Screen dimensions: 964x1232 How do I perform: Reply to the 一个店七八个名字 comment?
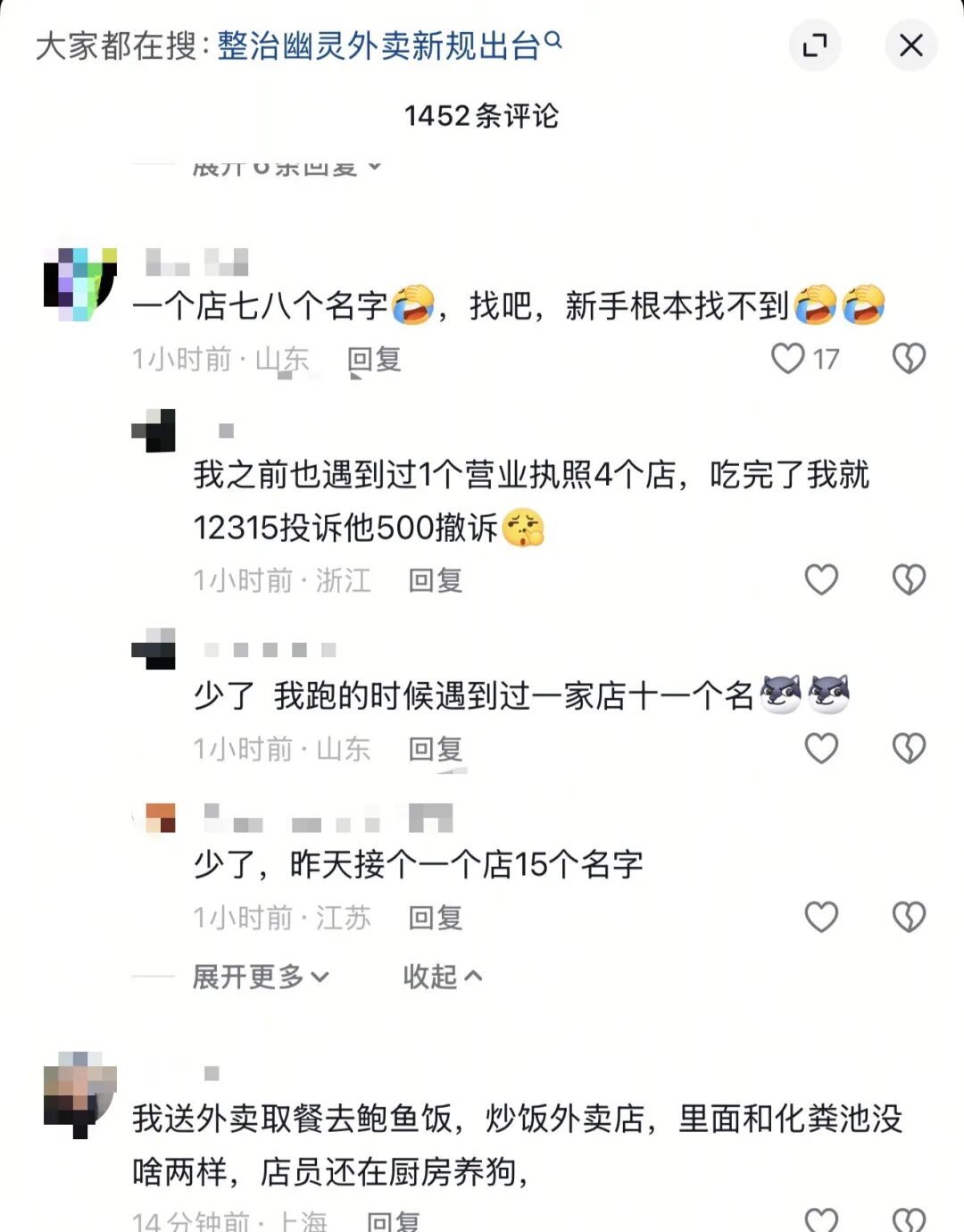click(x=374, y=360)
